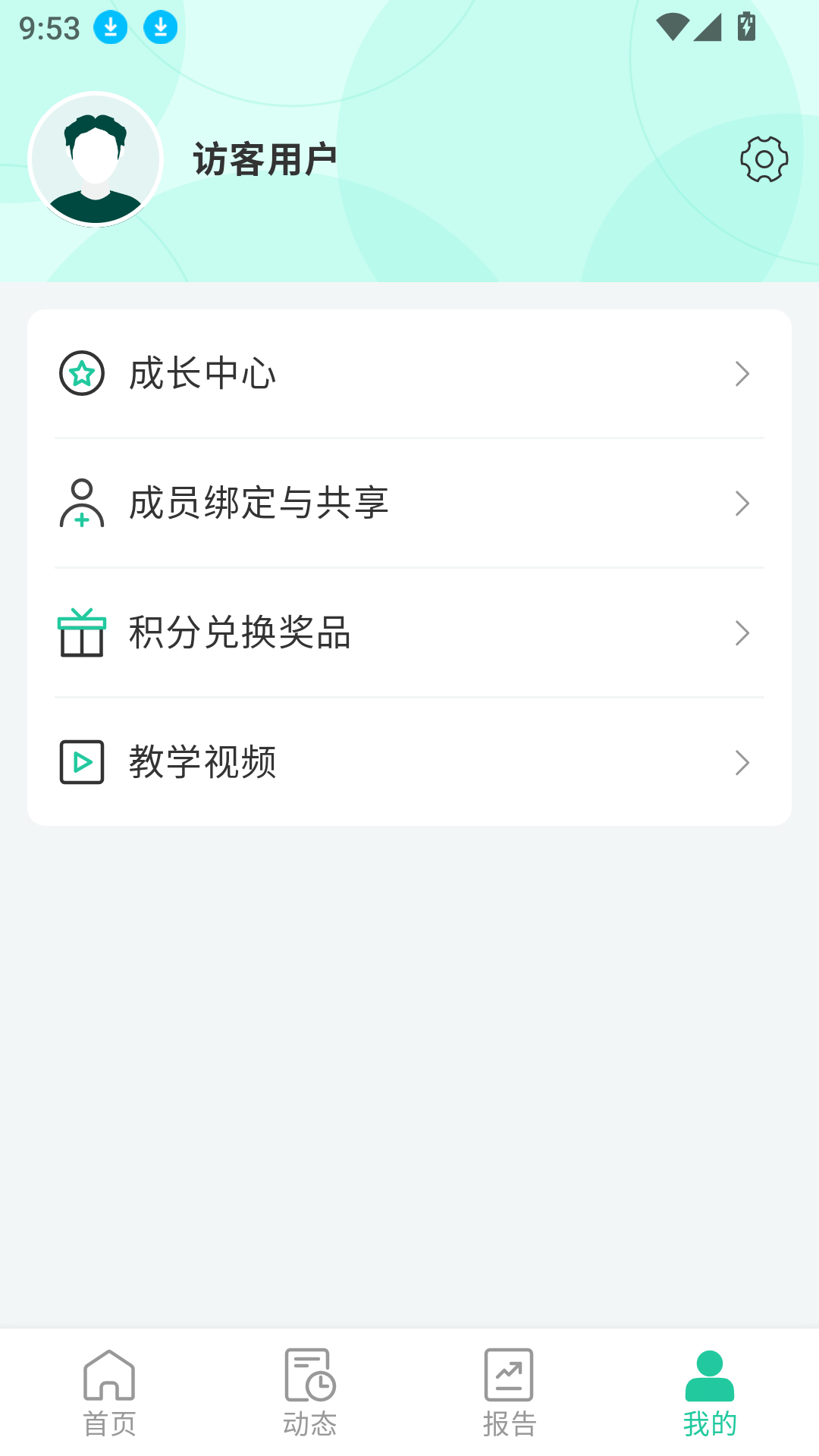The image size is (819, 1456).
Task: Open 教学视频 via the chevron
Action: pyautogui.click(x=742, y=762)
